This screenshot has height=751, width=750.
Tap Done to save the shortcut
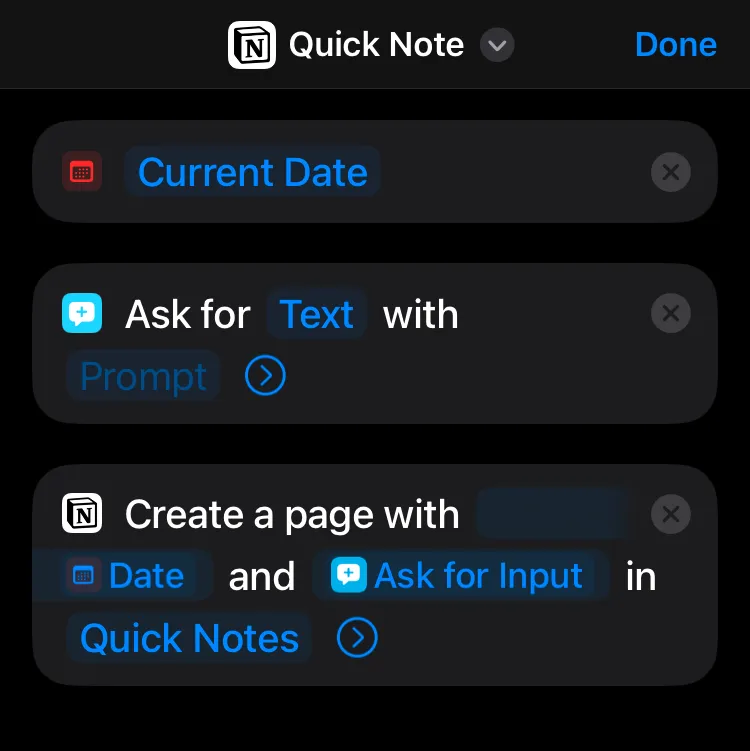tap(676, 44)
